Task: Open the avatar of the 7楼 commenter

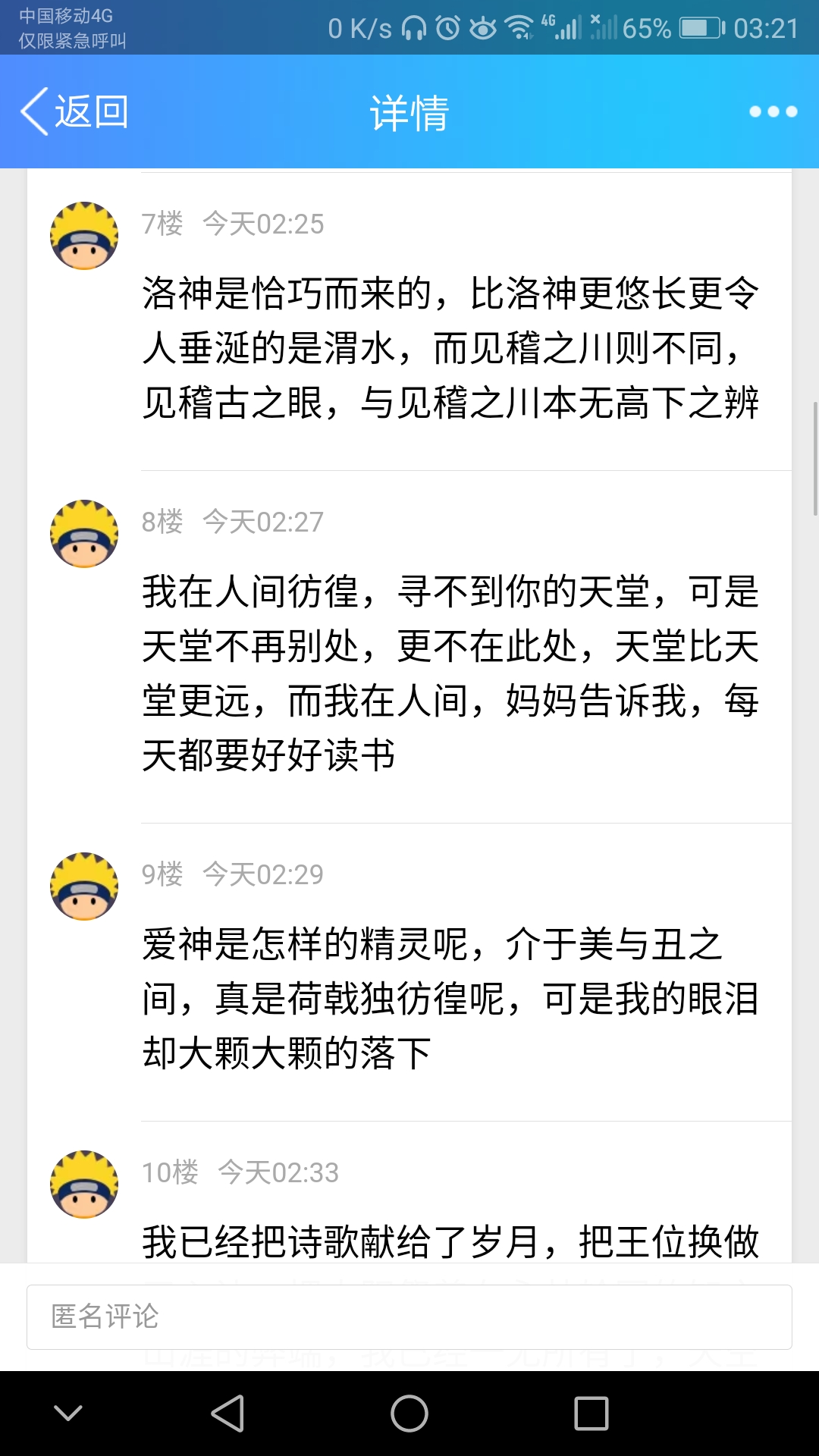Action: pyautogui.click(x=84, y=236)
